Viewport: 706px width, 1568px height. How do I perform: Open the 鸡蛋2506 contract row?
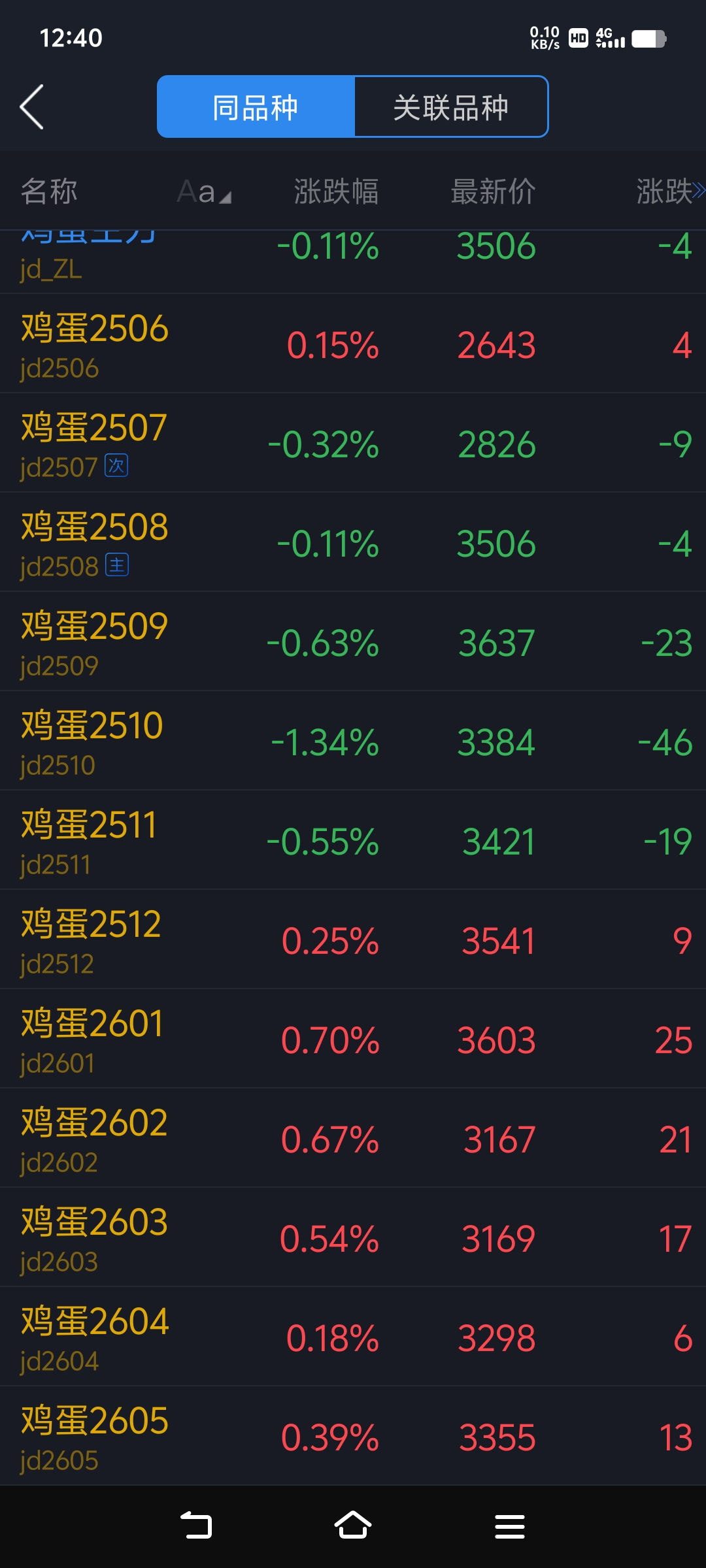click(353, 344)
